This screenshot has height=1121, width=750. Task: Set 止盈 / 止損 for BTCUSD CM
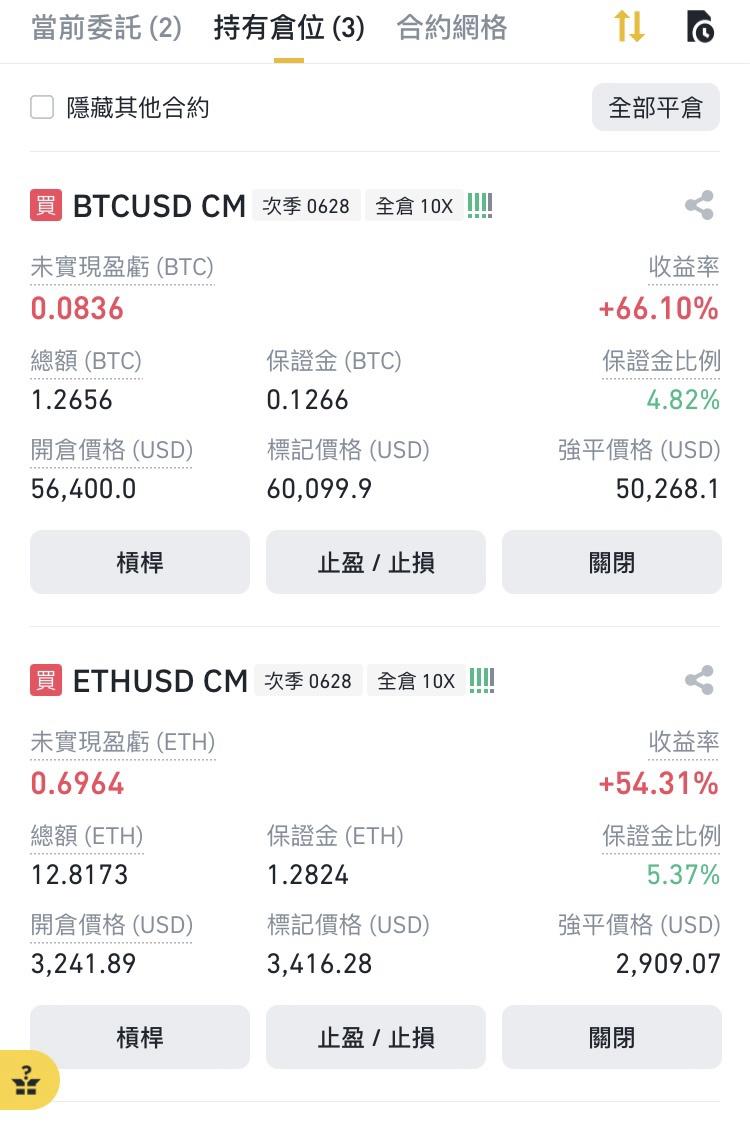376,562
